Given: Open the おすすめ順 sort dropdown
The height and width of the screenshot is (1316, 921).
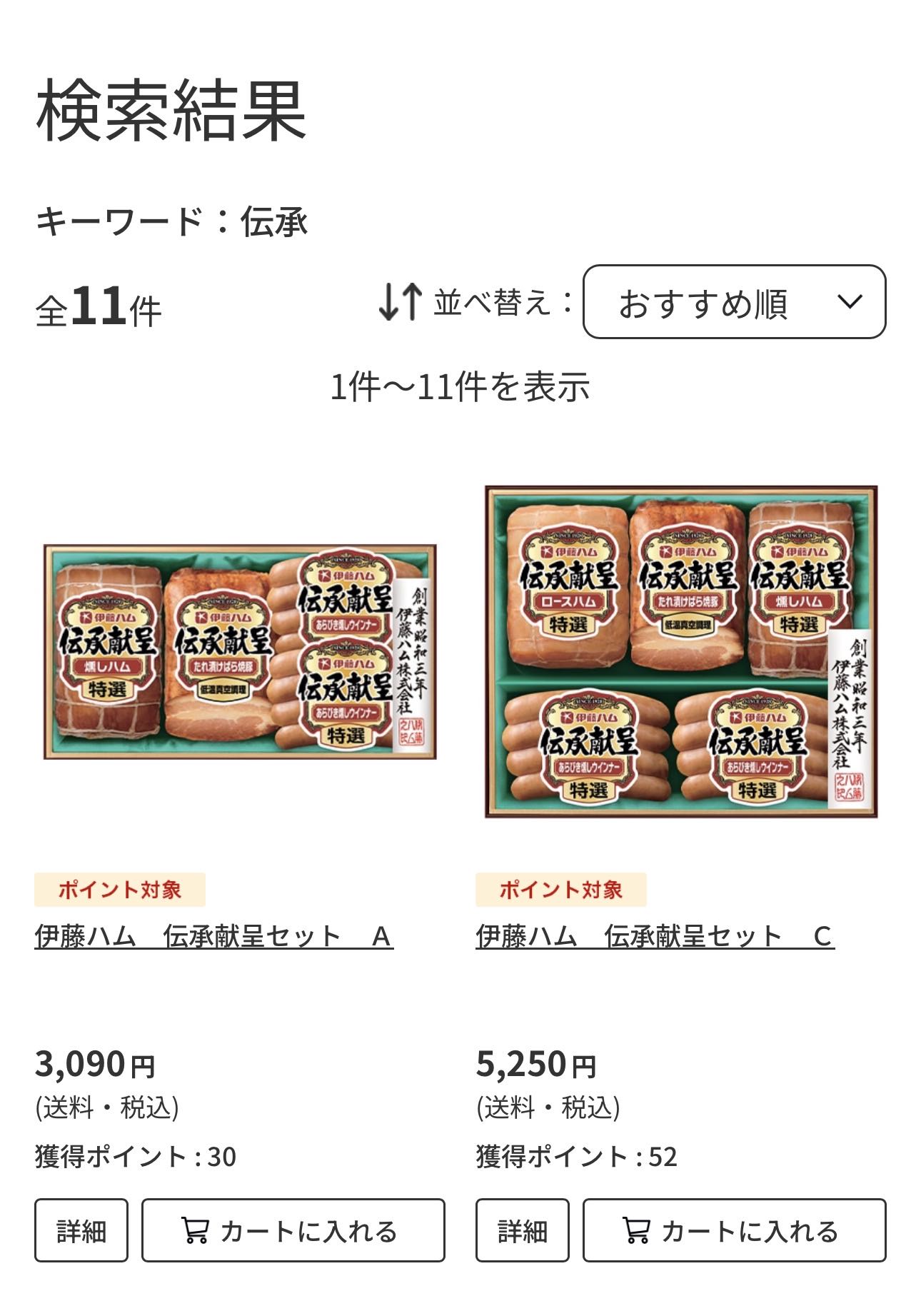Looking at the screenshot, I should [x=734, y=302].
